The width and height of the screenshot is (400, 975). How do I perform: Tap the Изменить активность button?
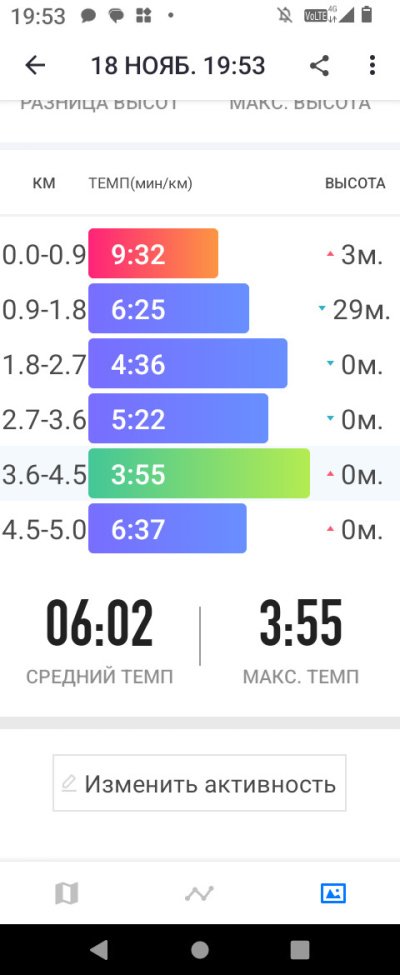pos(199,783)
